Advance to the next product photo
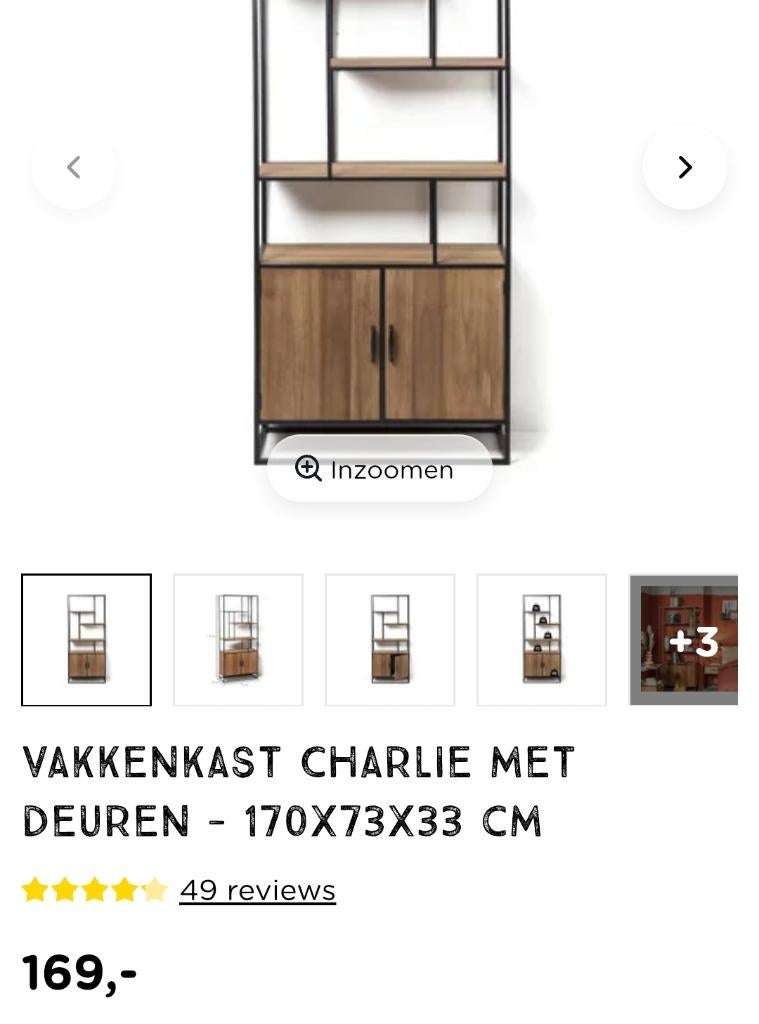This screenshot has height=1024, width=759. point(684,167)
